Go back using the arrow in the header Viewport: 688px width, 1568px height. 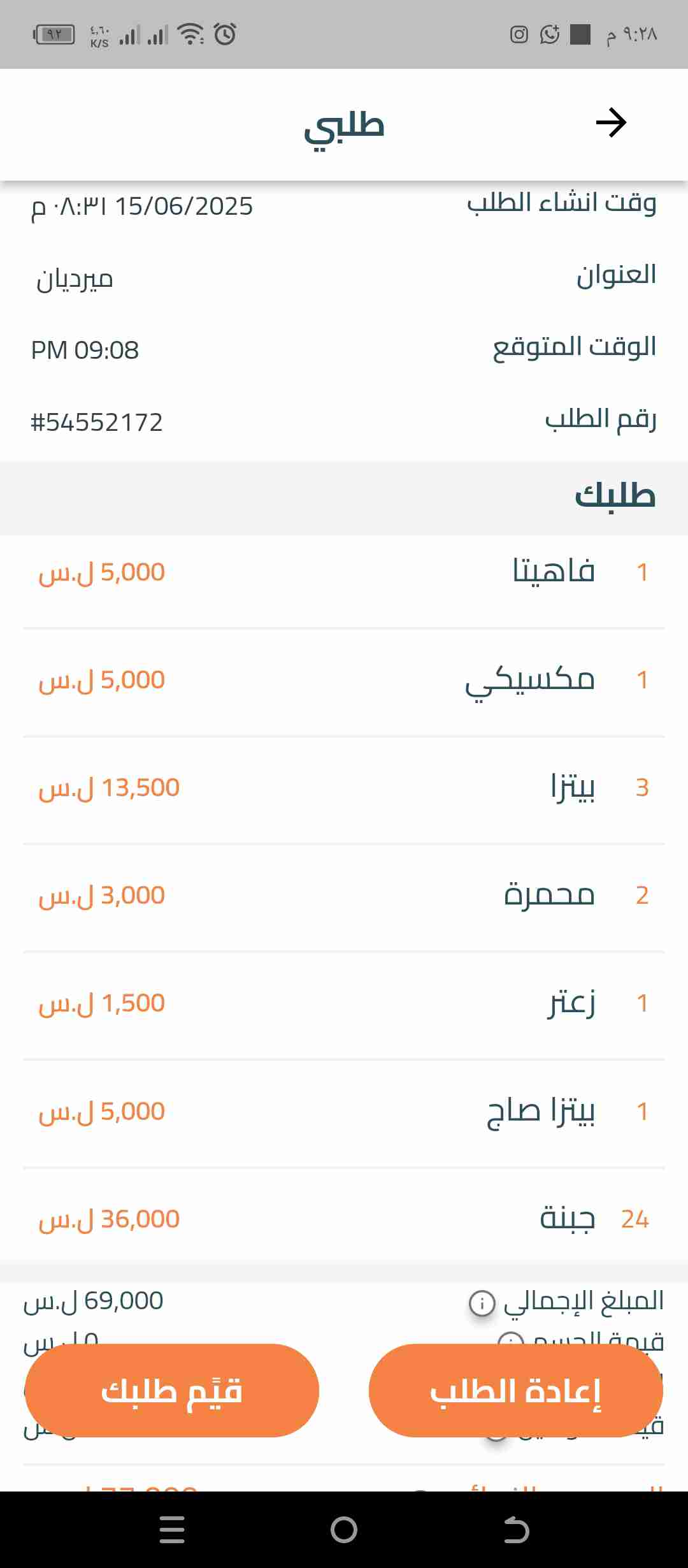611,123
